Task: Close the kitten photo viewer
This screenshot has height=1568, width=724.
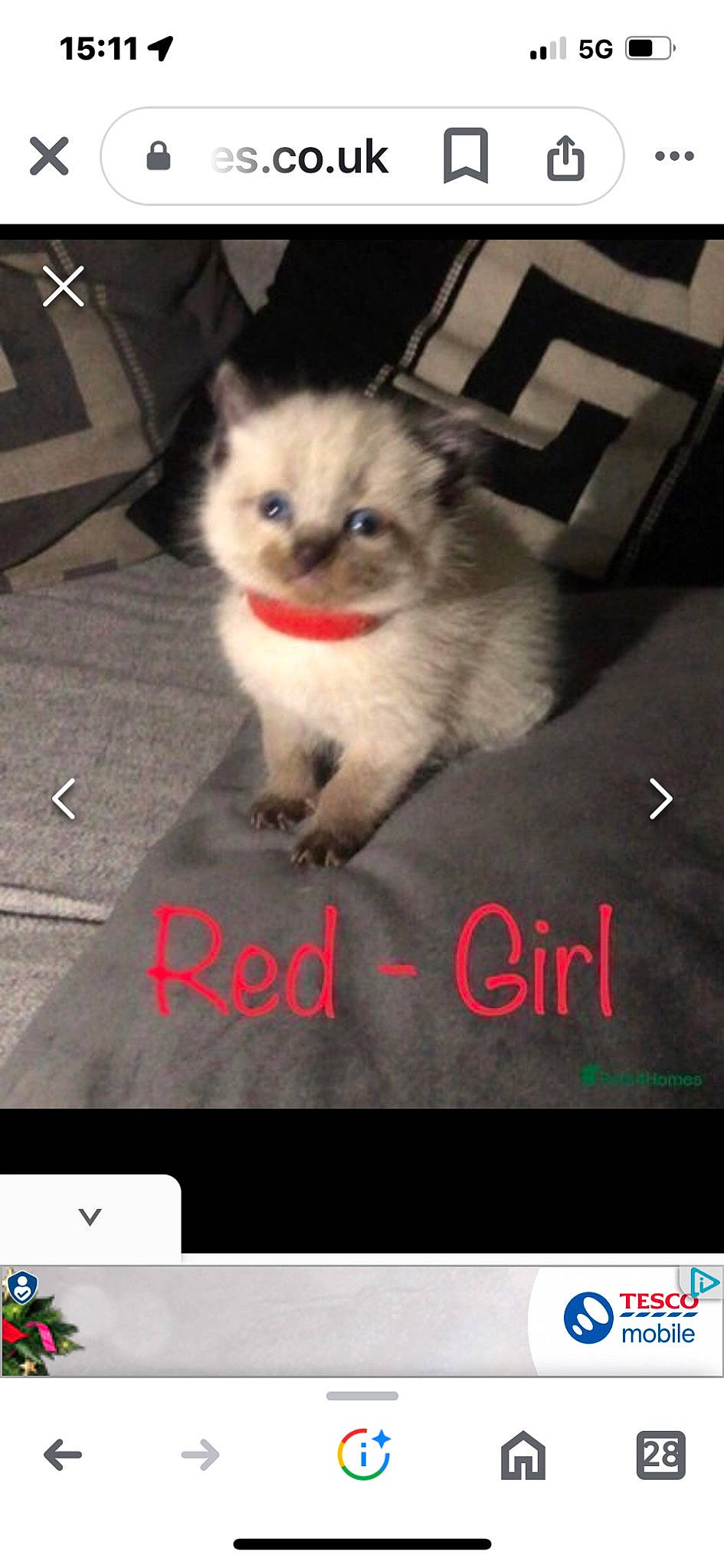Action: coord(63,286)
